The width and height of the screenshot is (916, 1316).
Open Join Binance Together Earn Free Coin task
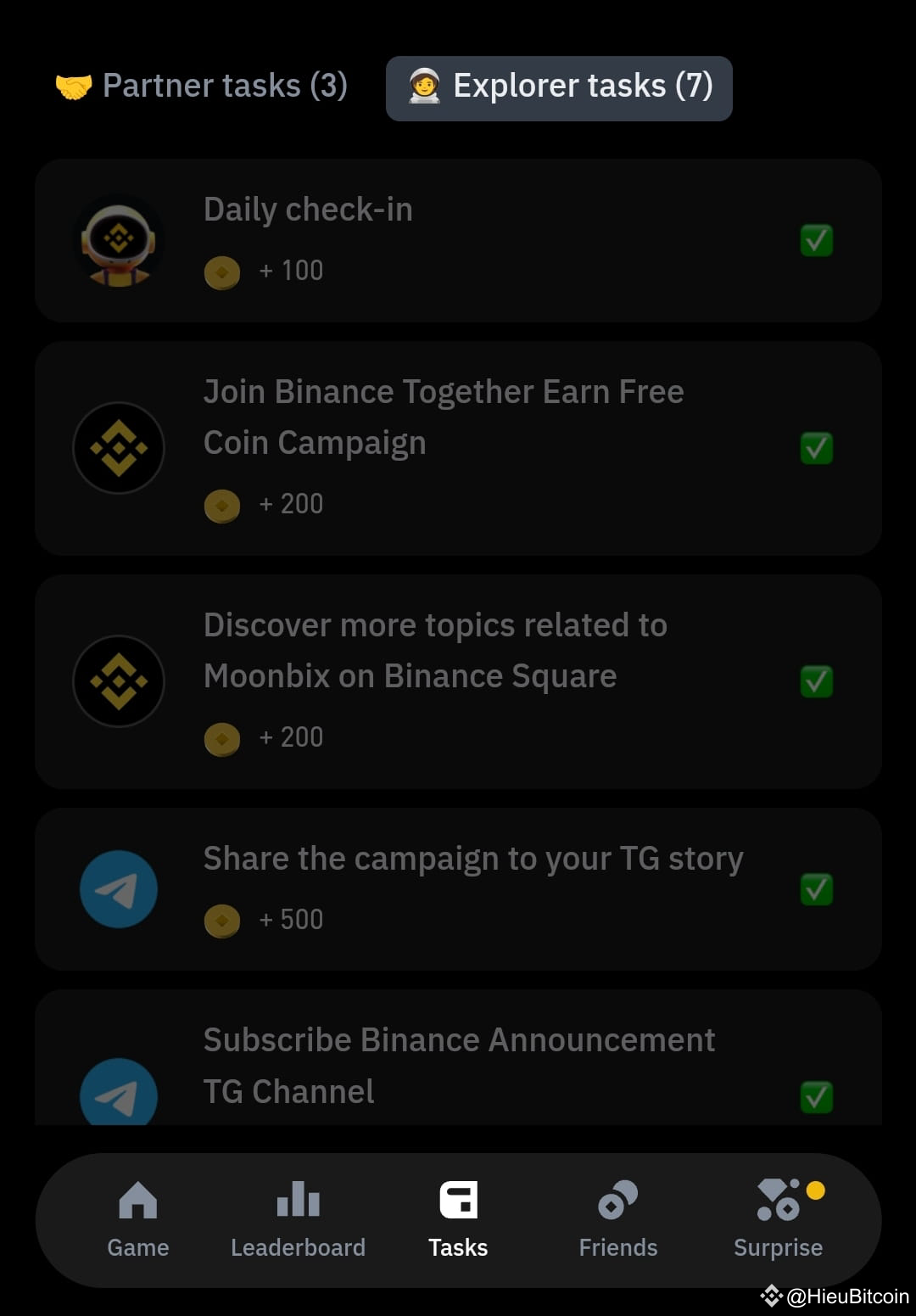click(458, 447)
